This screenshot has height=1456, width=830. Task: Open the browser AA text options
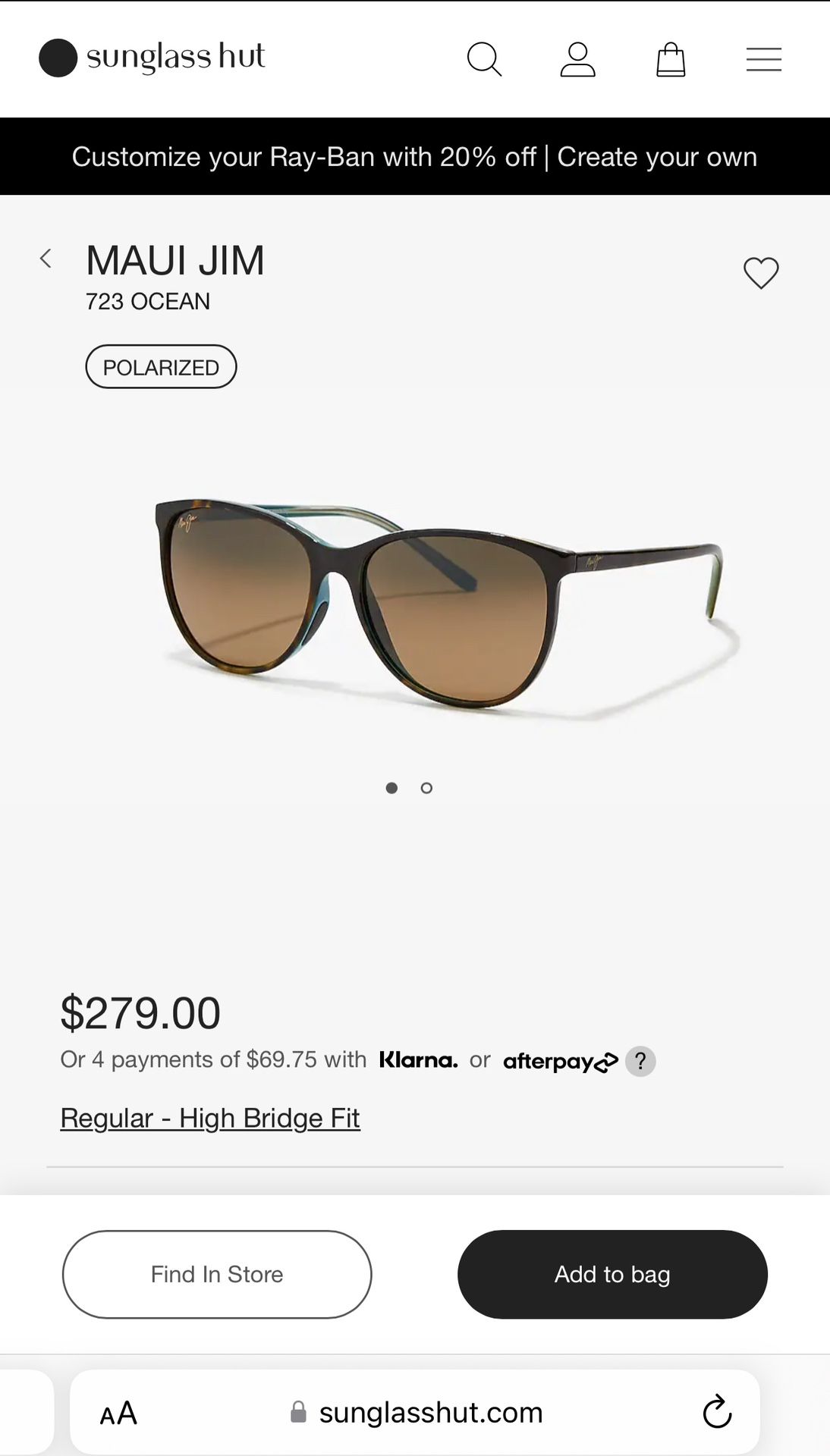pos(118,1413)
